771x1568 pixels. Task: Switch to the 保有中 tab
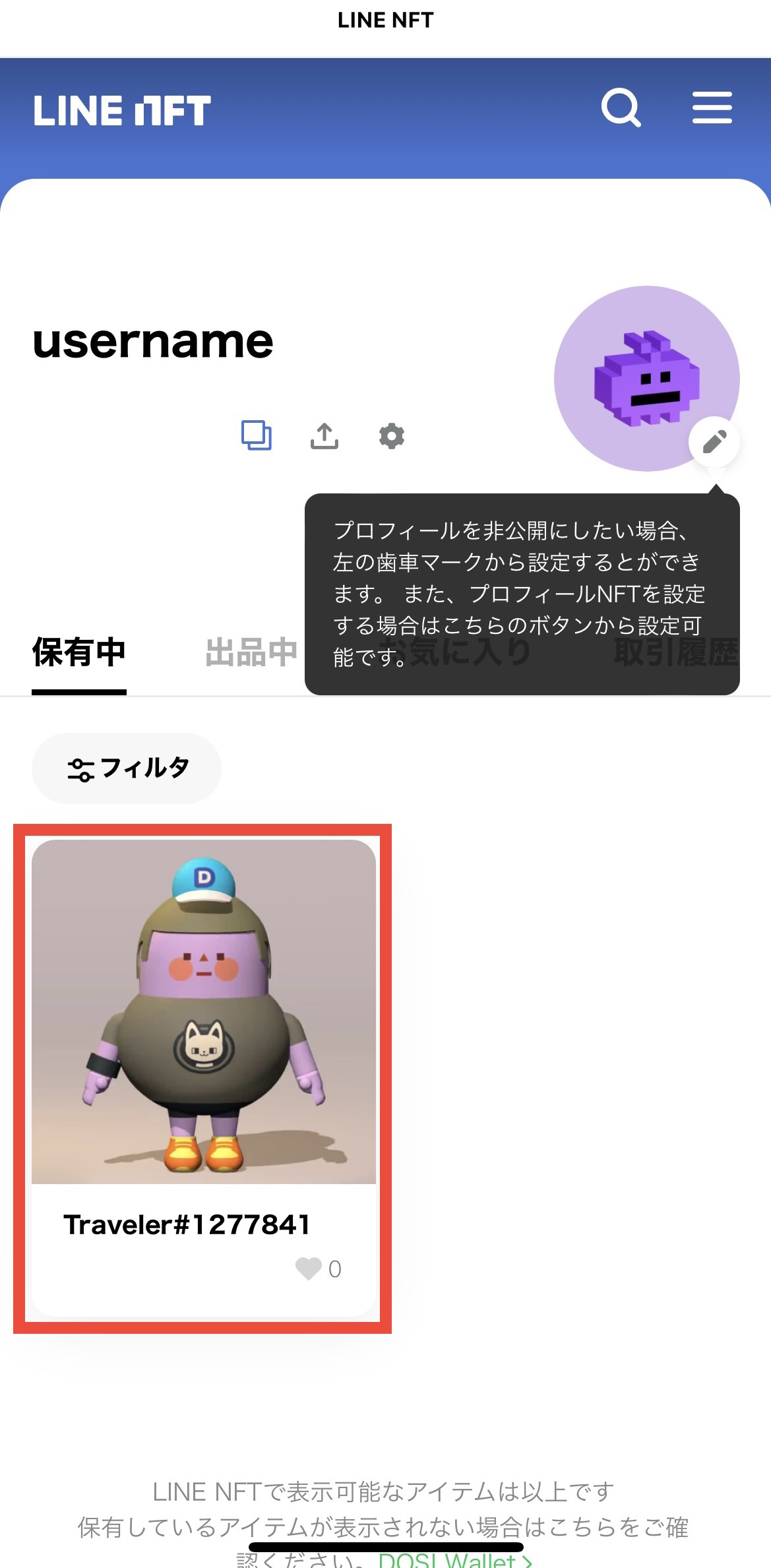point(79,652)
